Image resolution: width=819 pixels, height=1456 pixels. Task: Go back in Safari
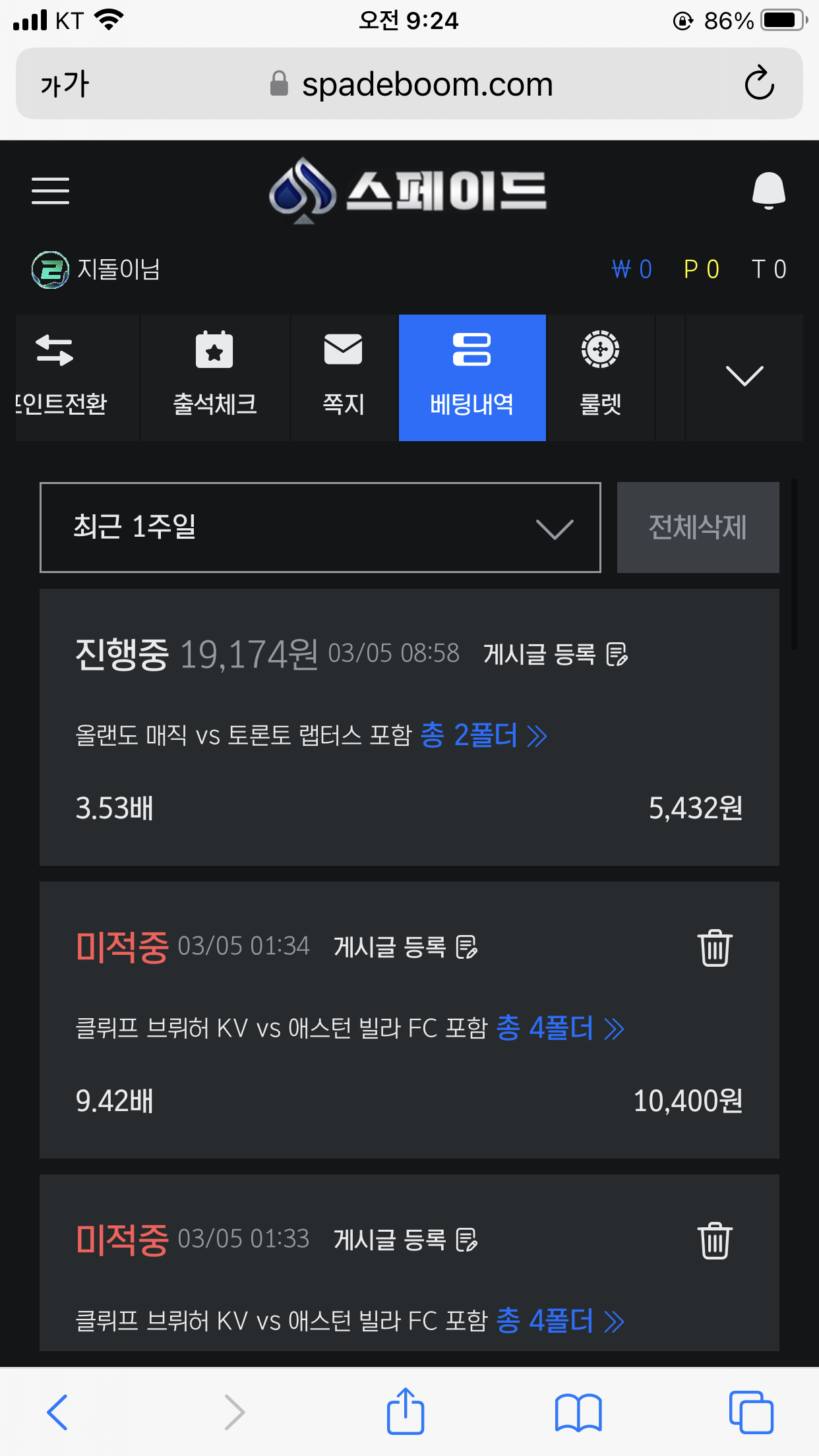[57, 1412]
